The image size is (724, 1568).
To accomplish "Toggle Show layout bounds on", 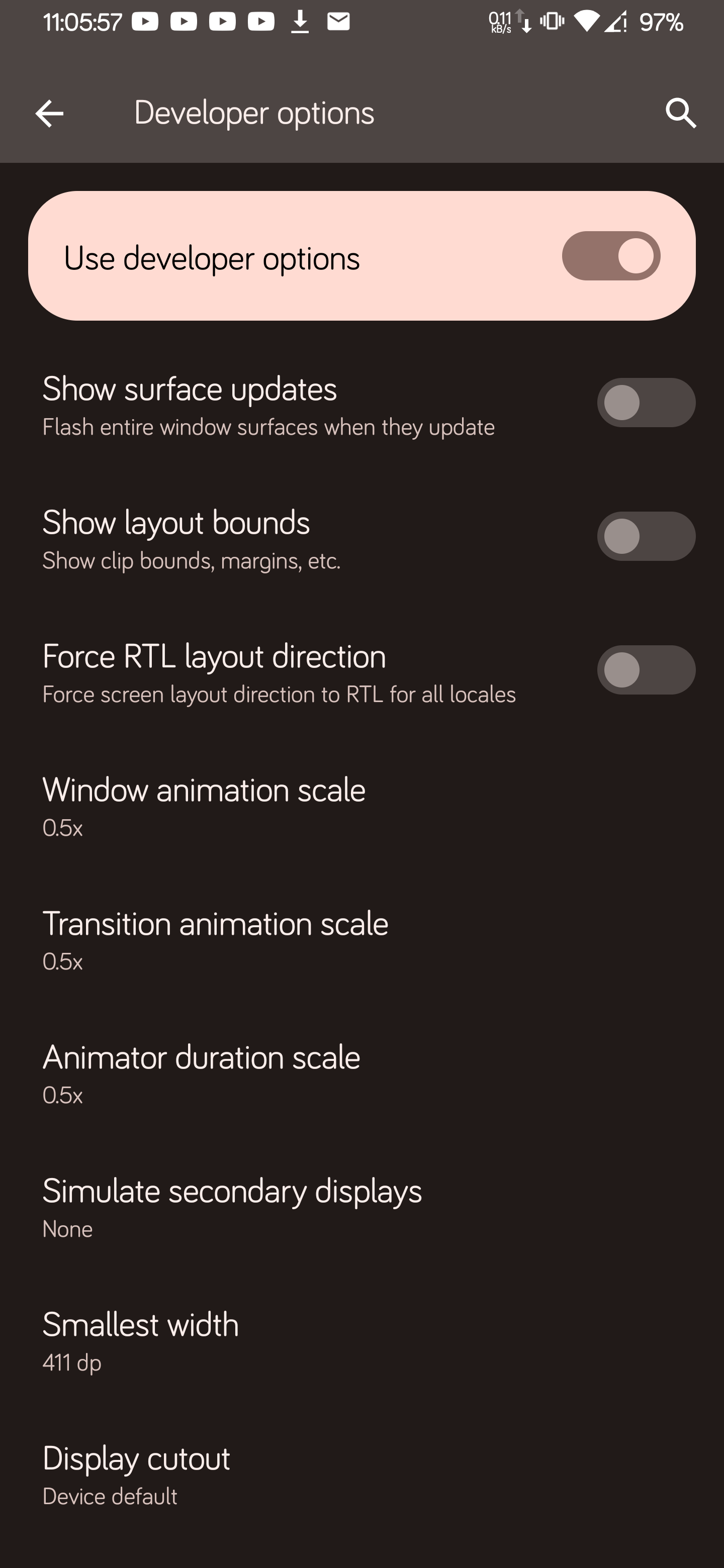I will [646, 536].
